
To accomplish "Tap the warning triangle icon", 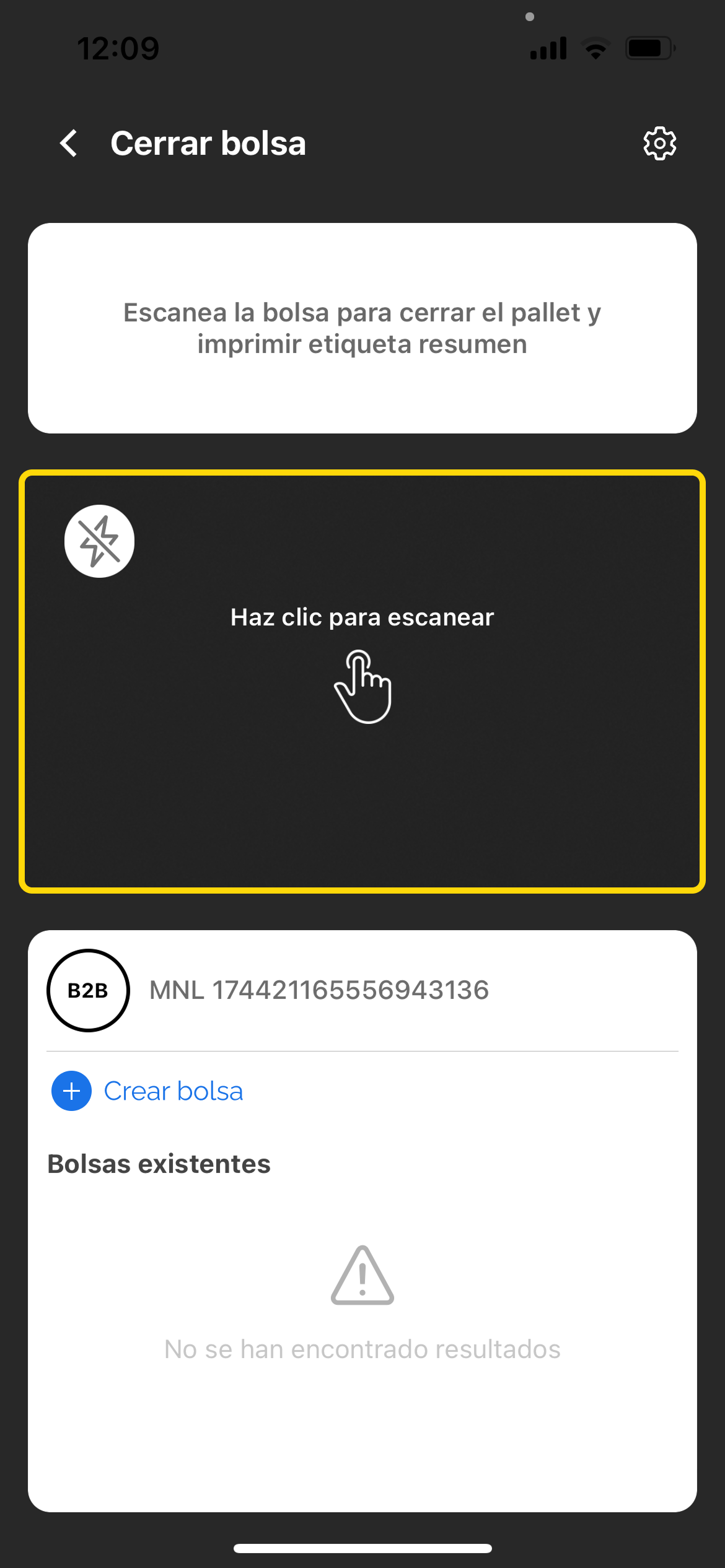I will pyautogui.click(x=361, y=1276).
